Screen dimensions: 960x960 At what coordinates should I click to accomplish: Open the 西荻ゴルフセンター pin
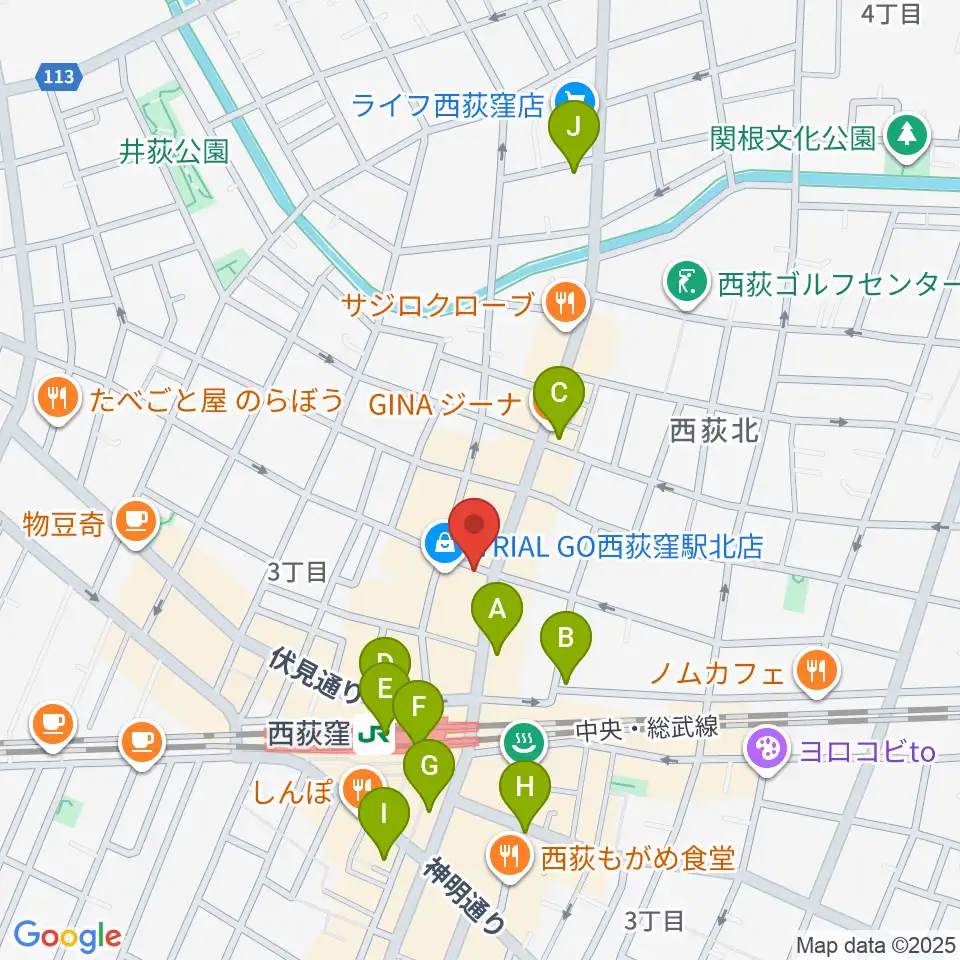687,284
